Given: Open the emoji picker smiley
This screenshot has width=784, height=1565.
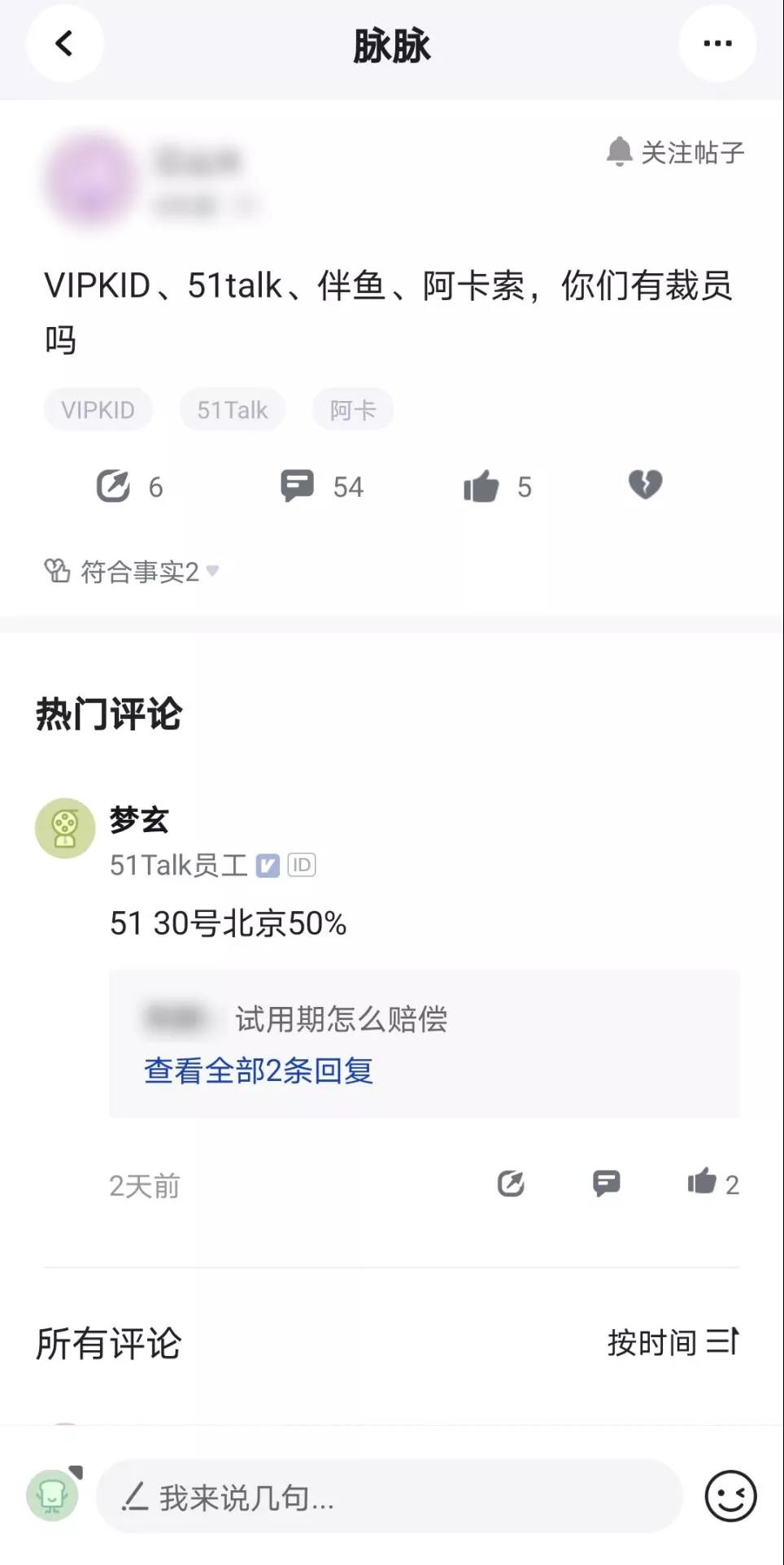Looking at the screenshot, I should (x=730, y=1496).
